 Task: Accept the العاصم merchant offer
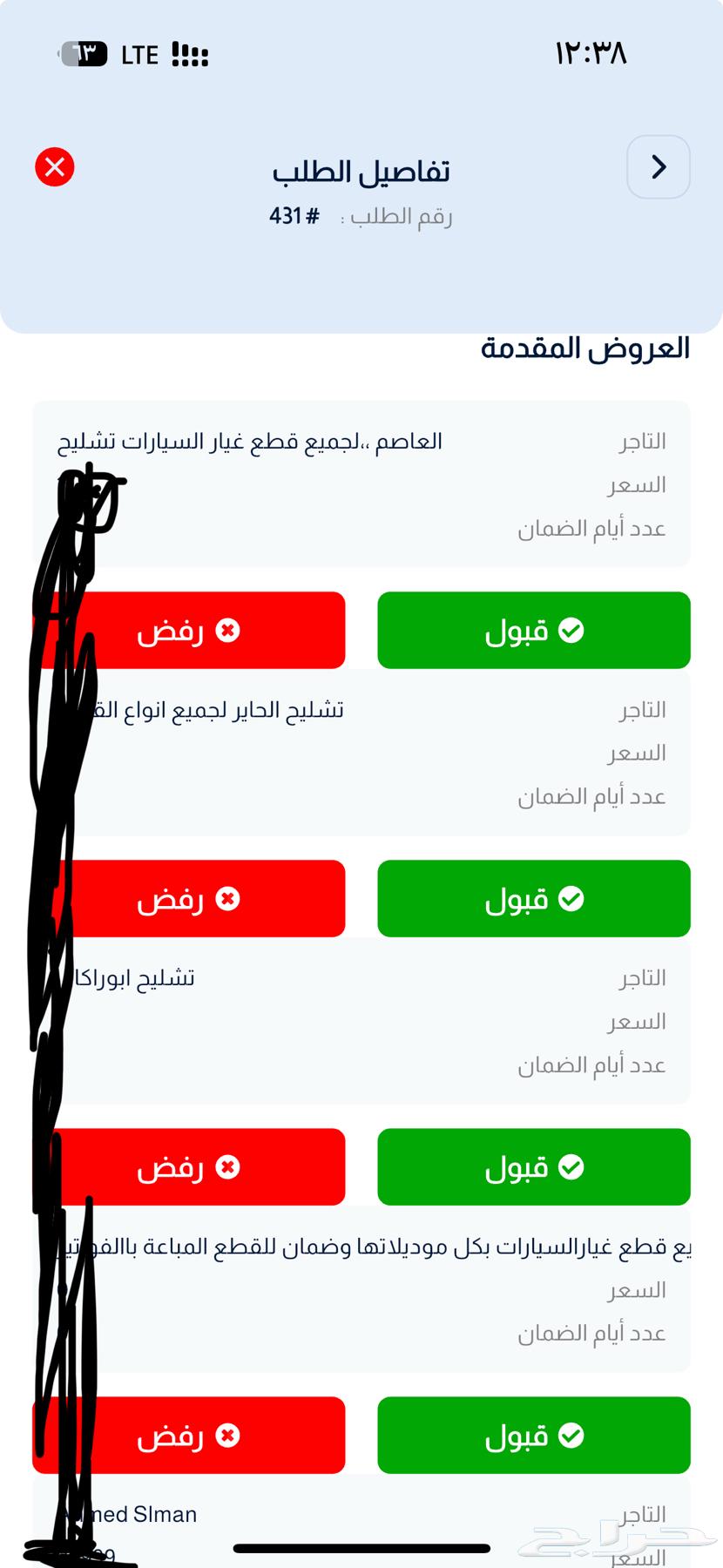point(534,630)
